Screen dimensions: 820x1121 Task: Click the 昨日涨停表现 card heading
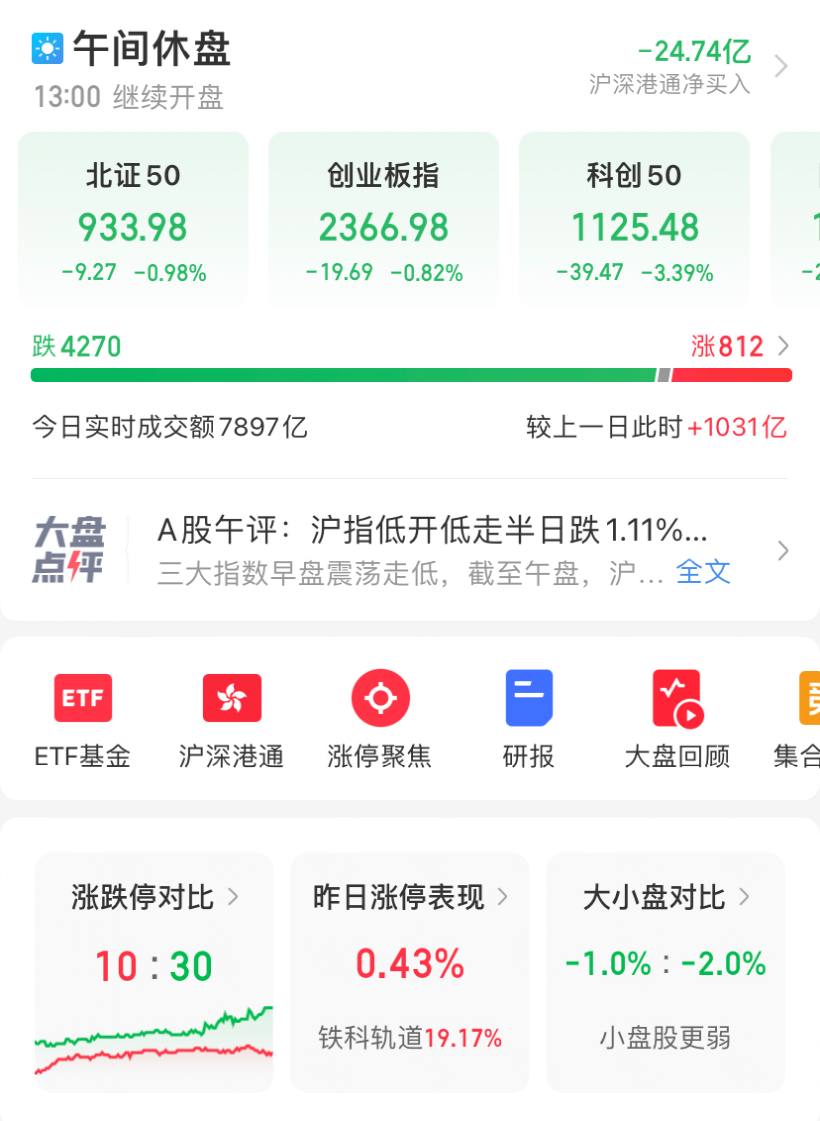(399, 898)
